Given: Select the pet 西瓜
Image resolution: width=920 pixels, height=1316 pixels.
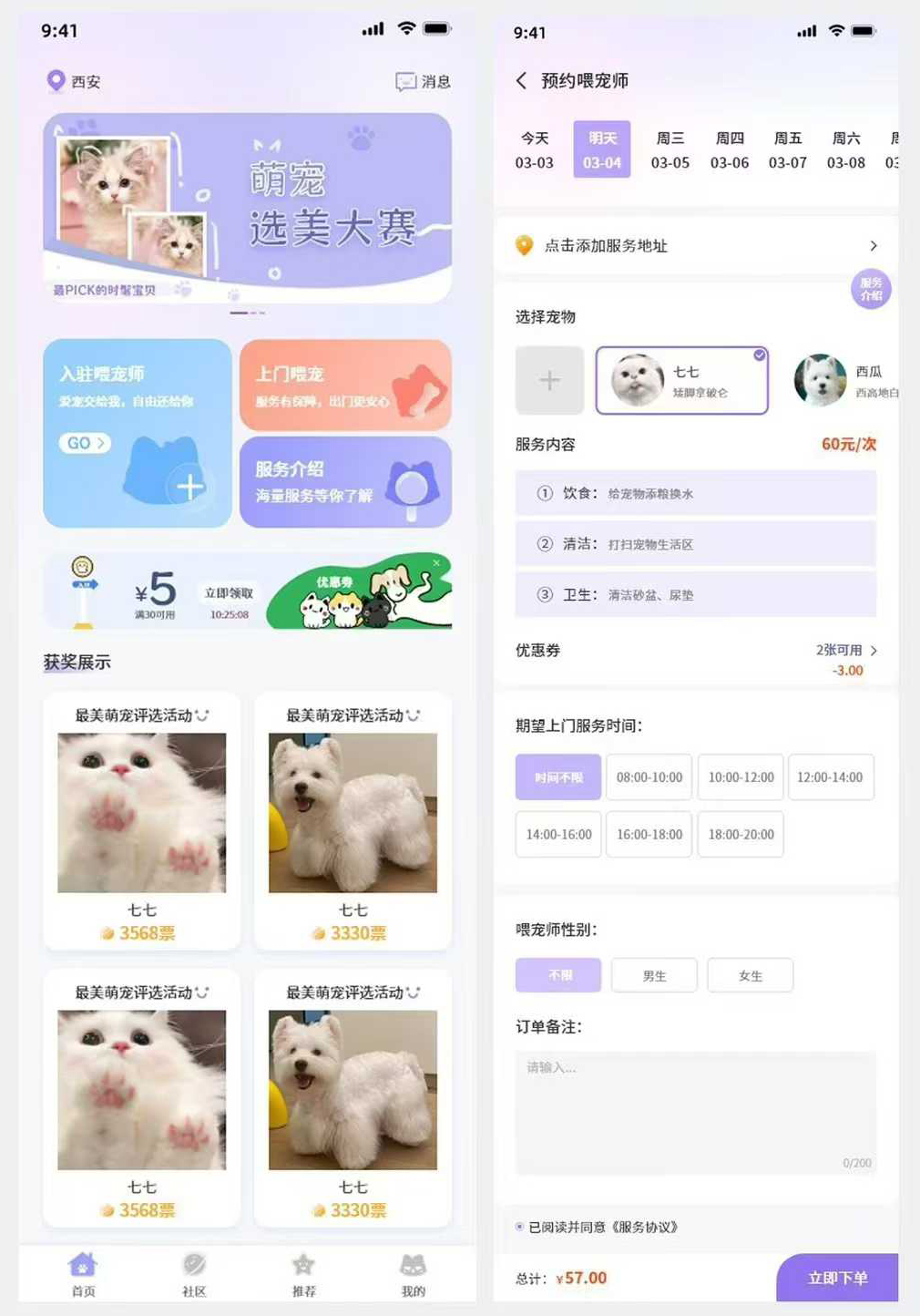Looking at the screenshot, I should (x=843, y=380).
